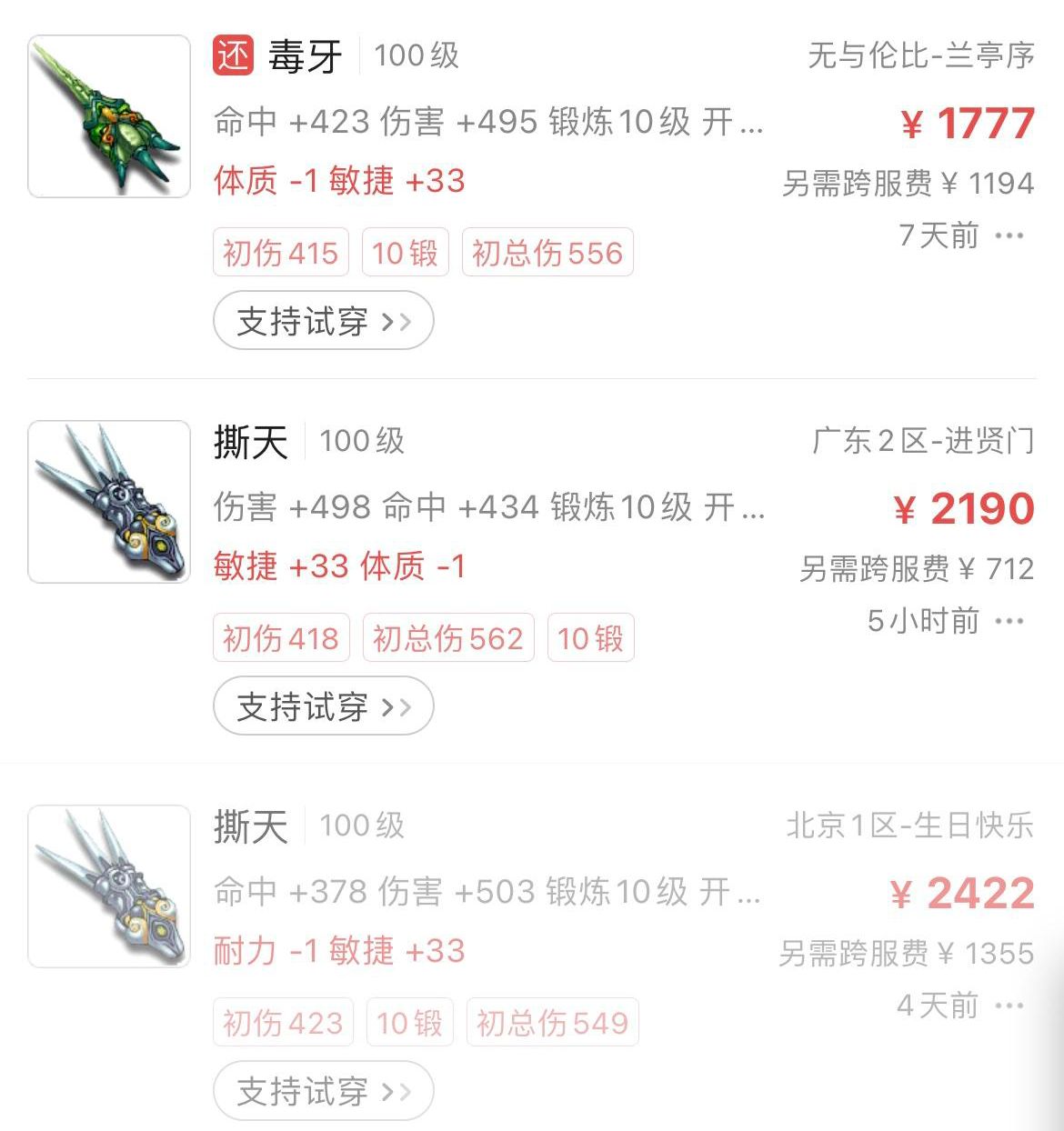The image size is (1064, 1131).
Task: Tap the more options ellipsis beside 7天前
Action: click(1012, 237)
